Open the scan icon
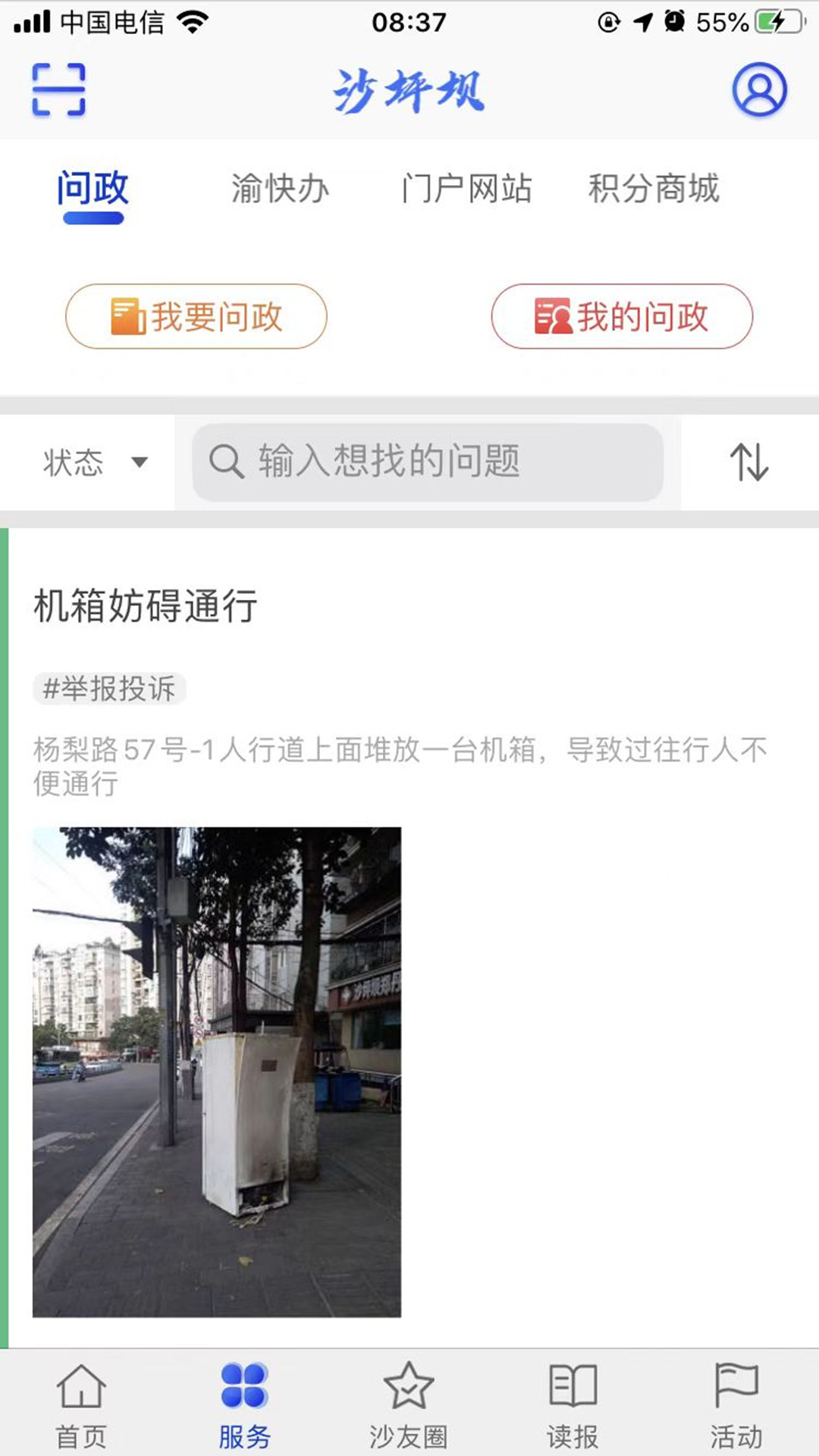The height and width of the screenshot is (1456, 819). coord(58,90)
